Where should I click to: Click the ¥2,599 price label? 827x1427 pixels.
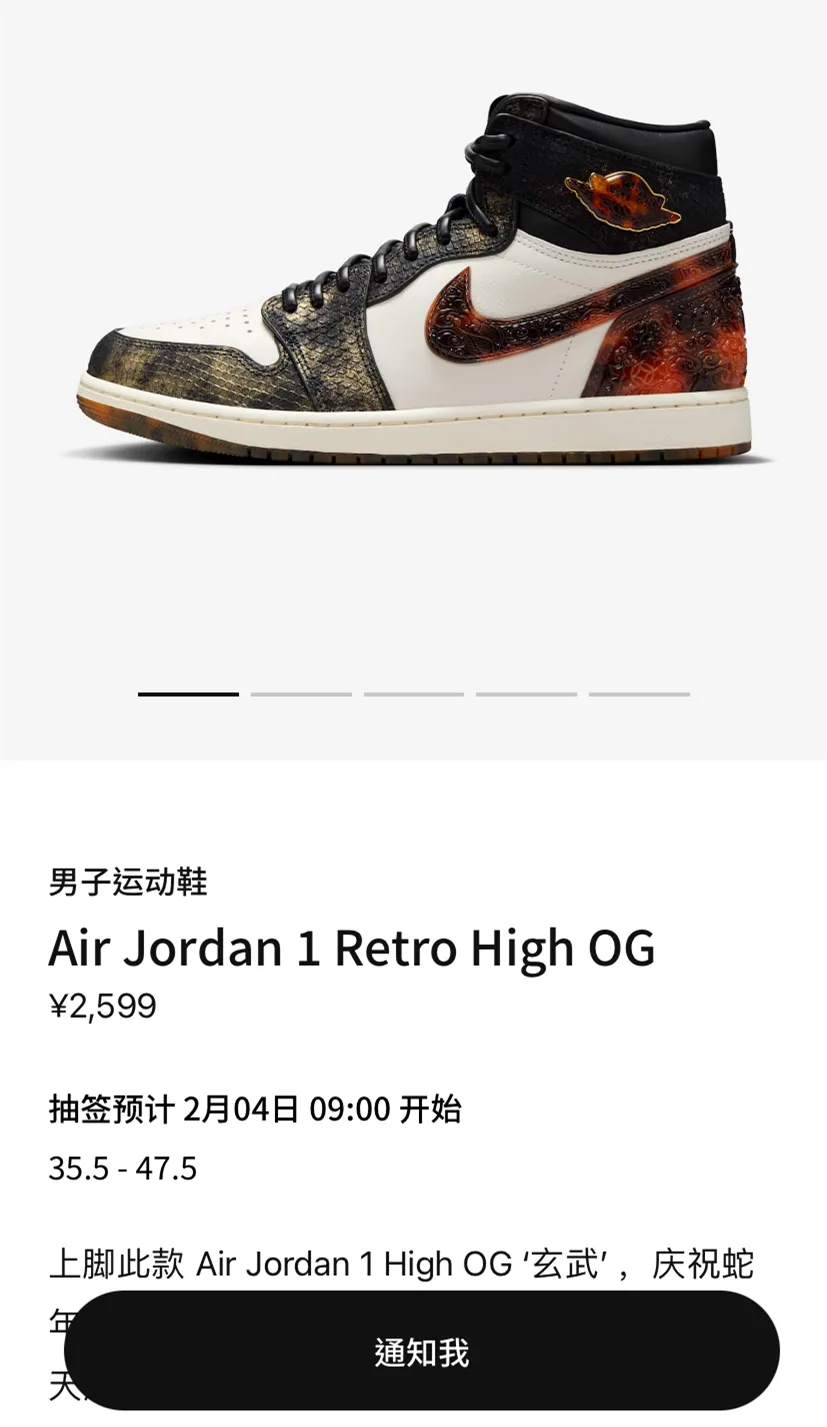click(x=104, y=1007)
